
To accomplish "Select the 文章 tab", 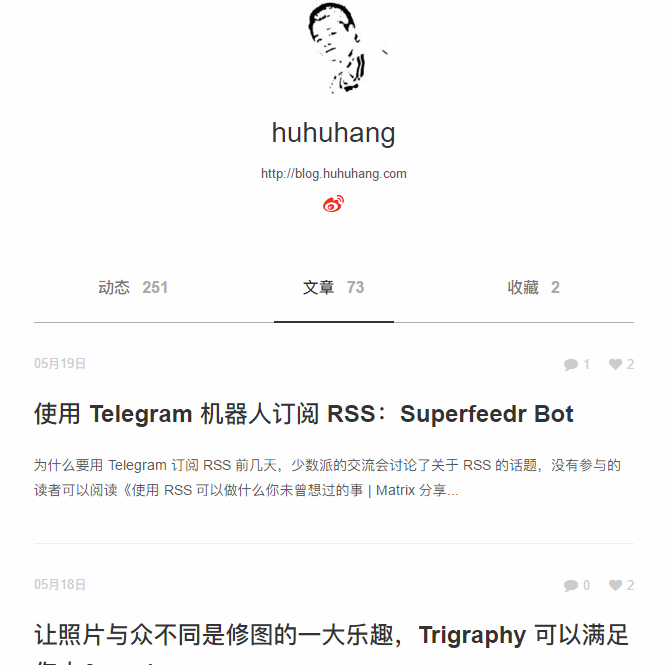I will (x=333, y=288).
